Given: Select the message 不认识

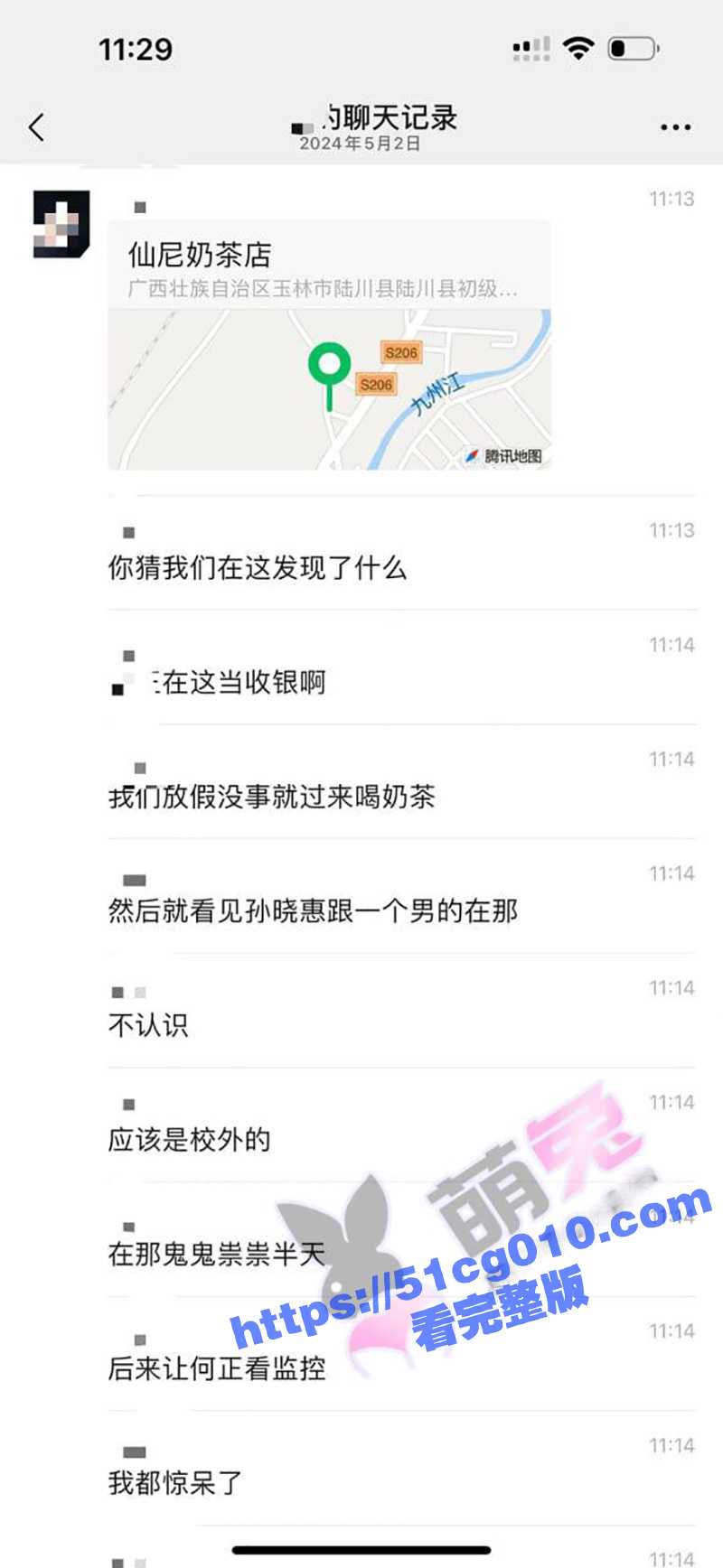Looking at the screenshot, I should (149, 1025).
